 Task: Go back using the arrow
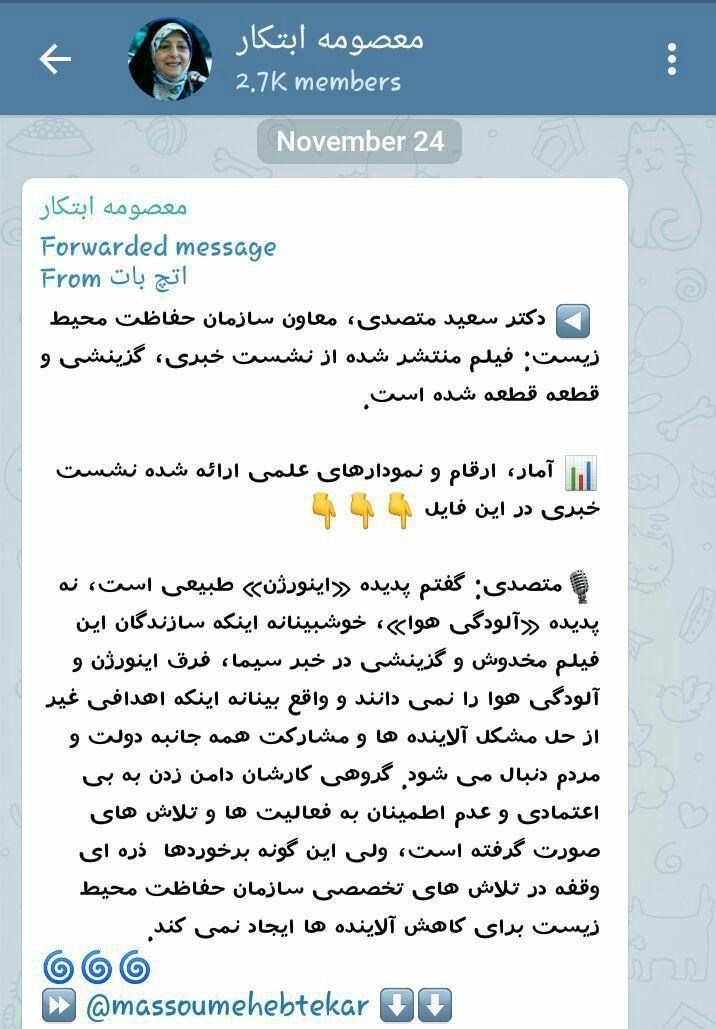pos(55,60)
